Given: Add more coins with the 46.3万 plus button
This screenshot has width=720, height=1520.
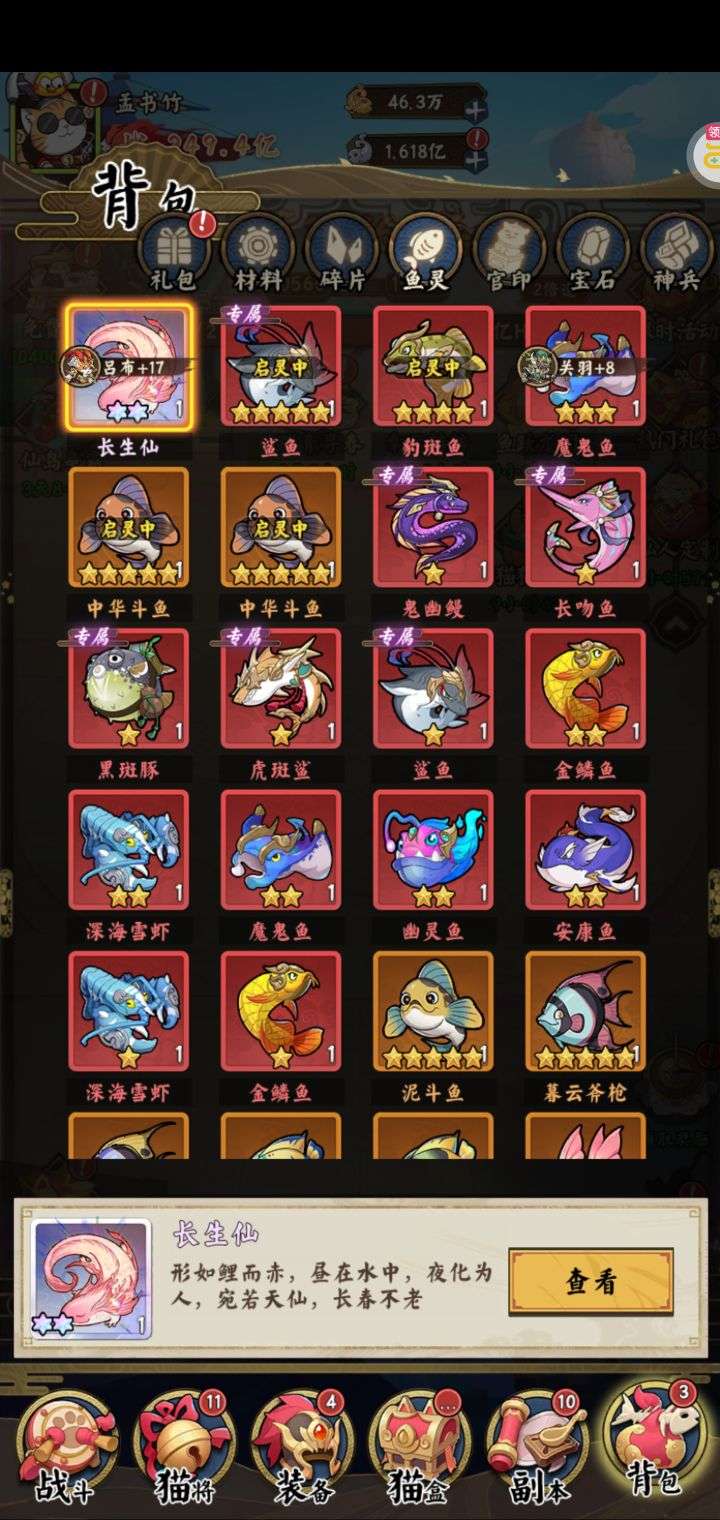Looking at the screenshot, I should pyautogui.click(x=476, y=108).
